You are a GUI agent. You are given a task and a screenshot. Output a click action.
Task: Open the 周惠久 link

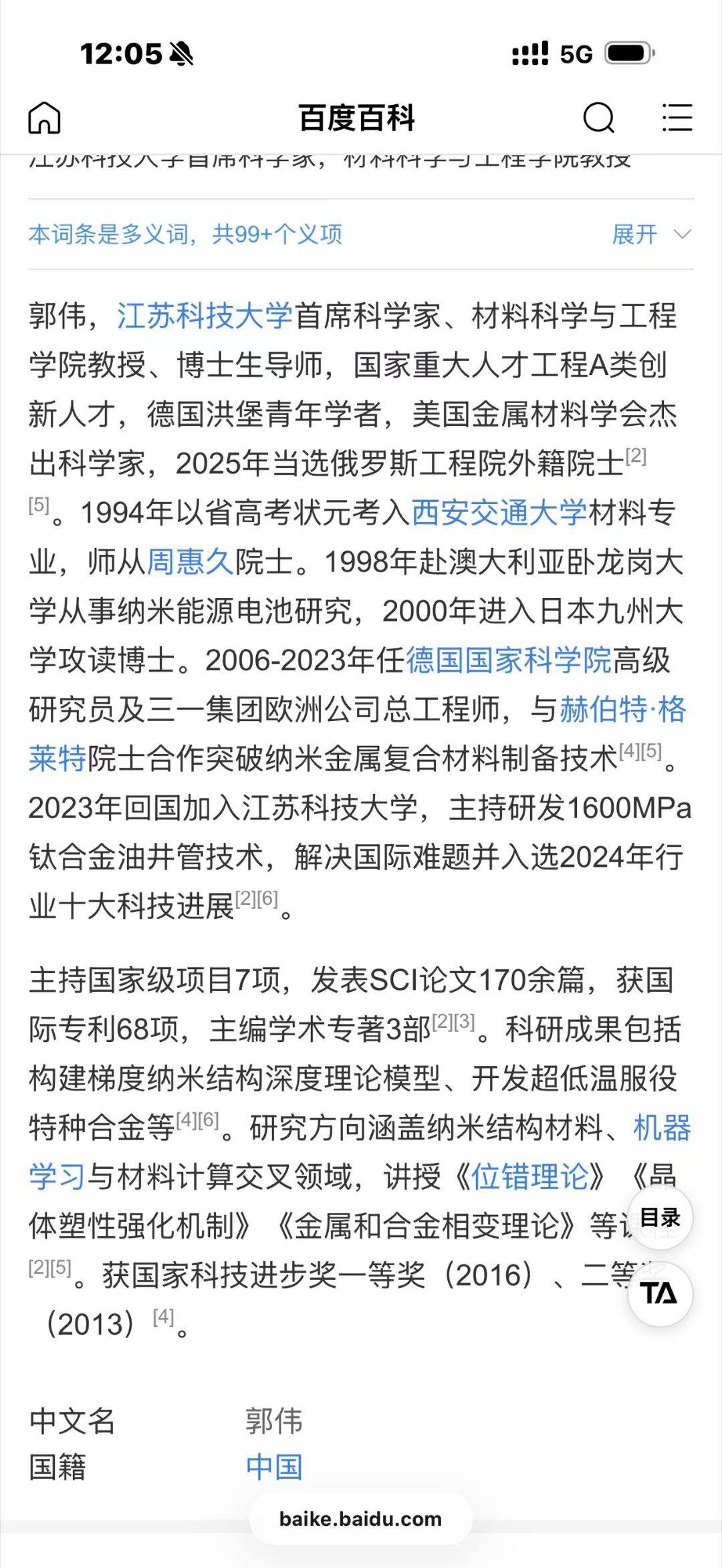[190, 562]
